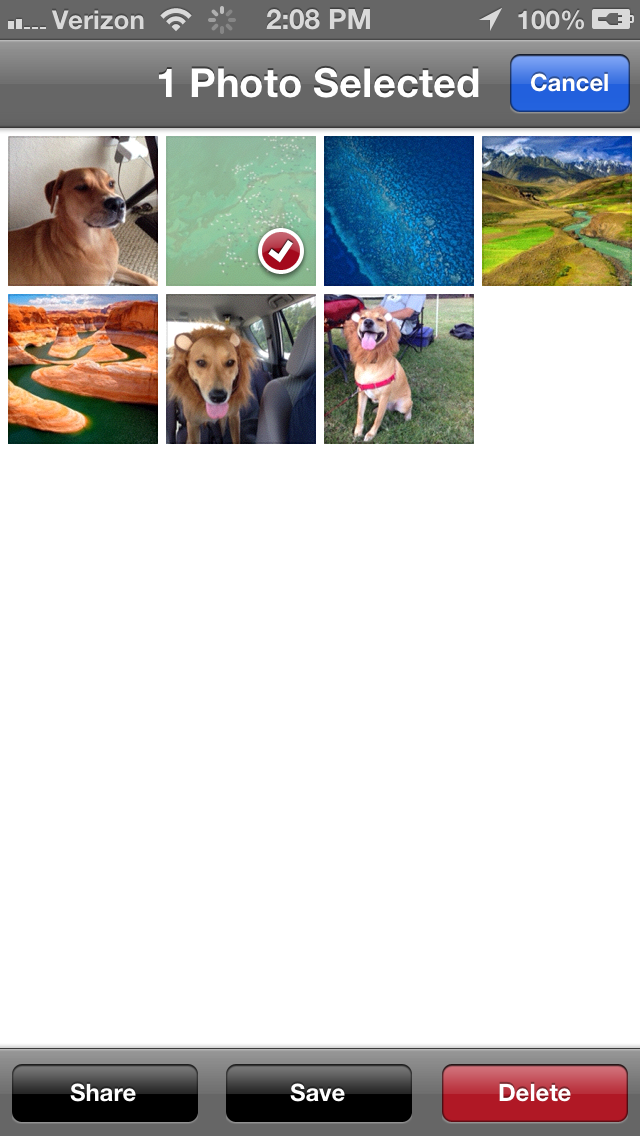Screen dimensions: 640x1136
Task: Select the orange canyon river bend photo
Action: pos(83,369)
